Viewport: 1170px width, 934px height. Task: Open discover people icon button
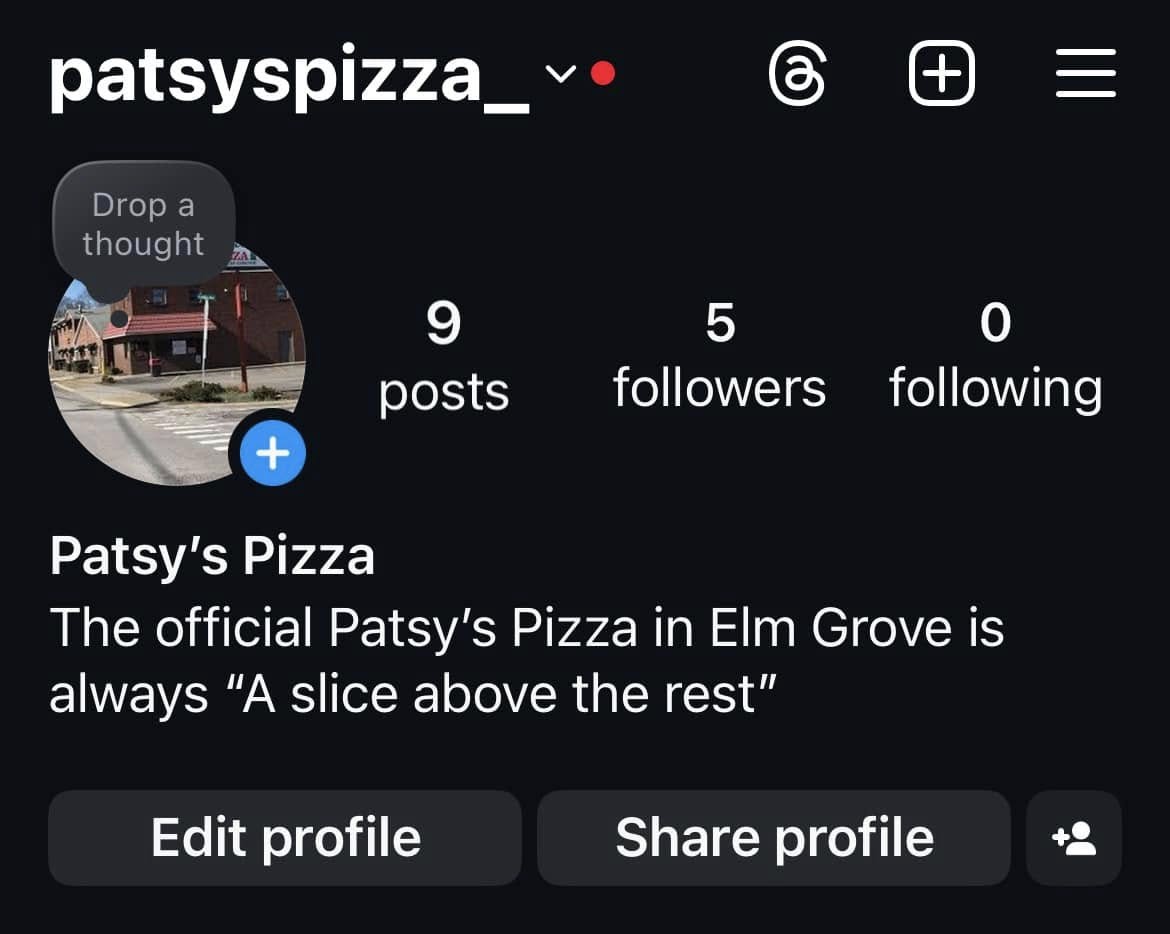pos(1074,838)
